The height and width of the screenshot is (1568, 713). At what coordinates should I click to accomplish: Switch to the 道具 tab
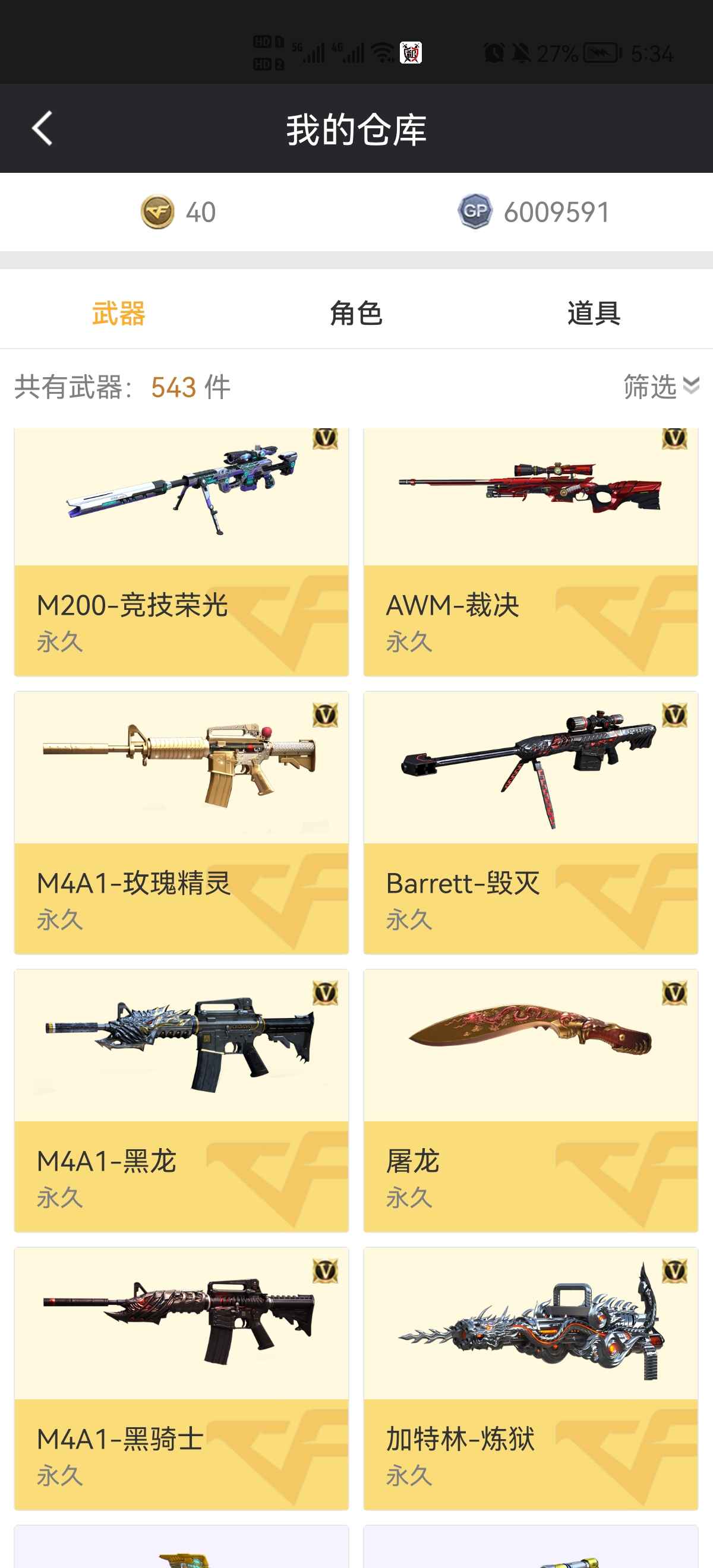click(594, 314)
